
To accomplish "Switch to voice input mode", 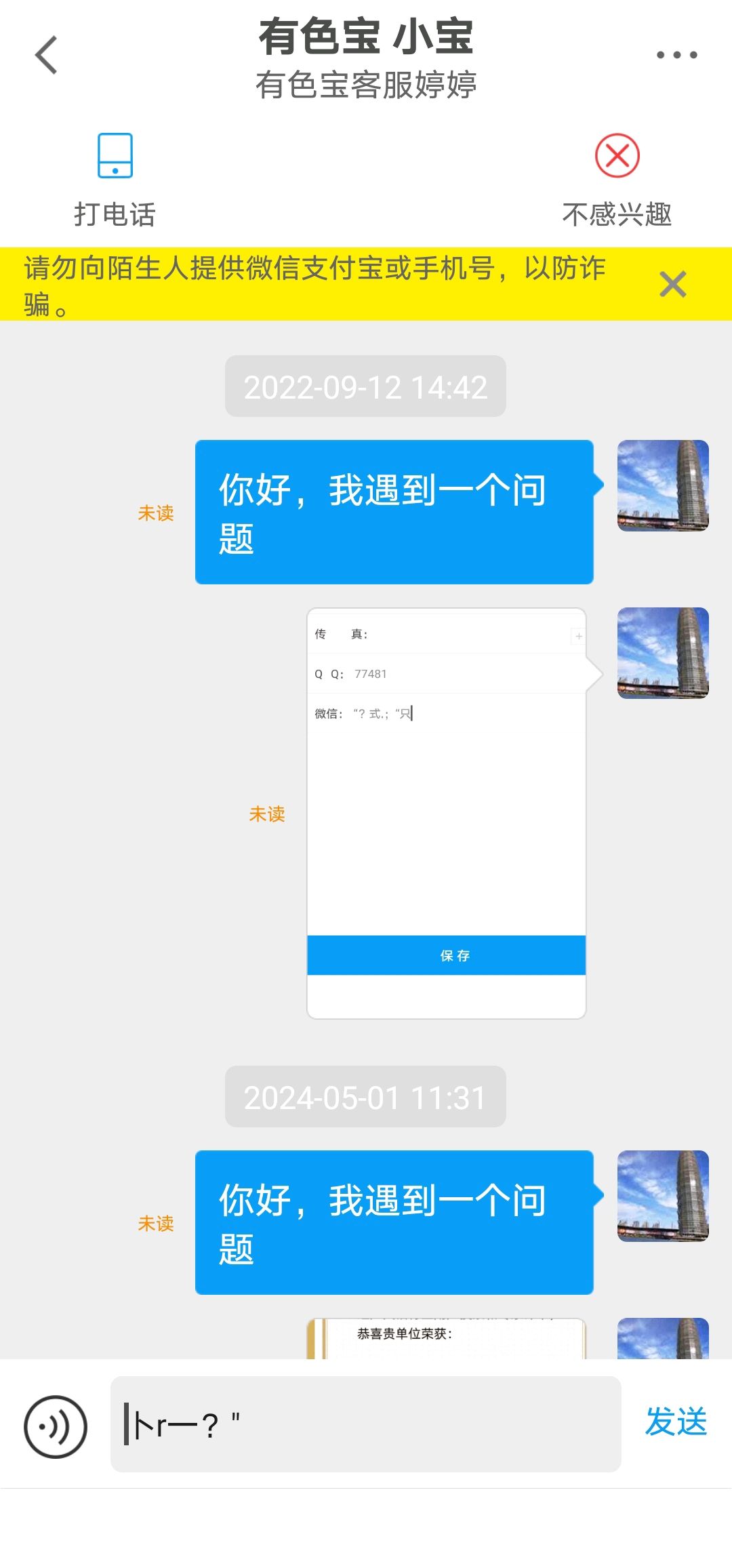I will point(56,1426).
